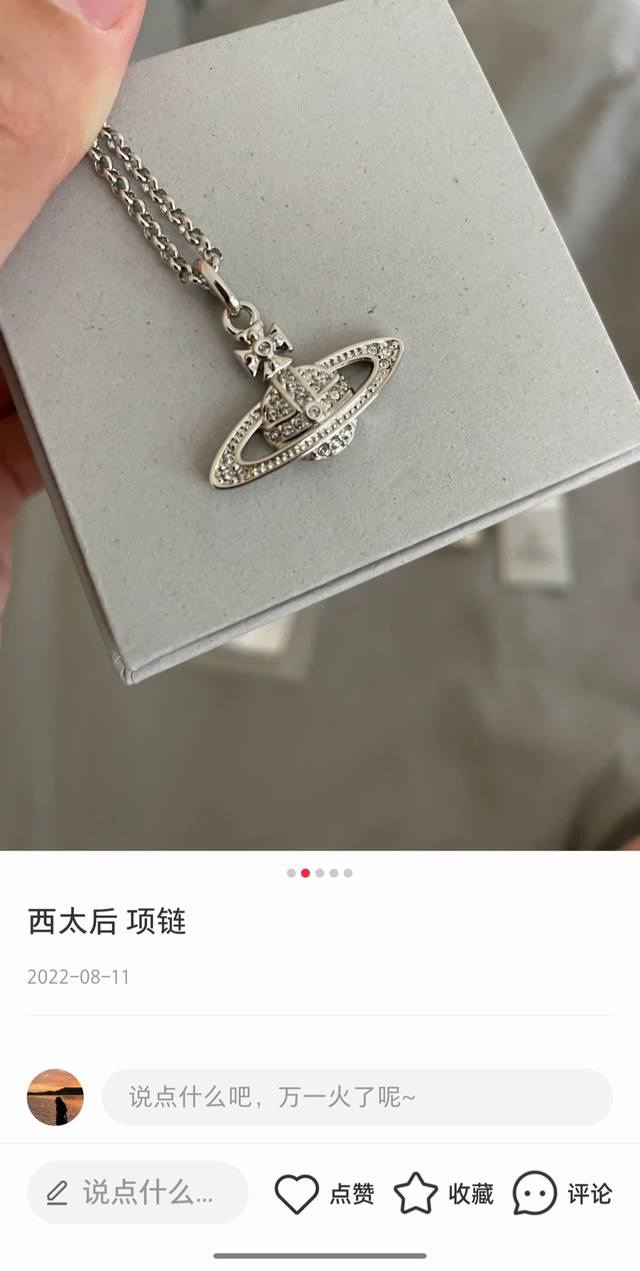The image size is (640, 1271).
Task: Open the 评论 comments bubble
Action: pyautogui.click(x=535, y=1194)
